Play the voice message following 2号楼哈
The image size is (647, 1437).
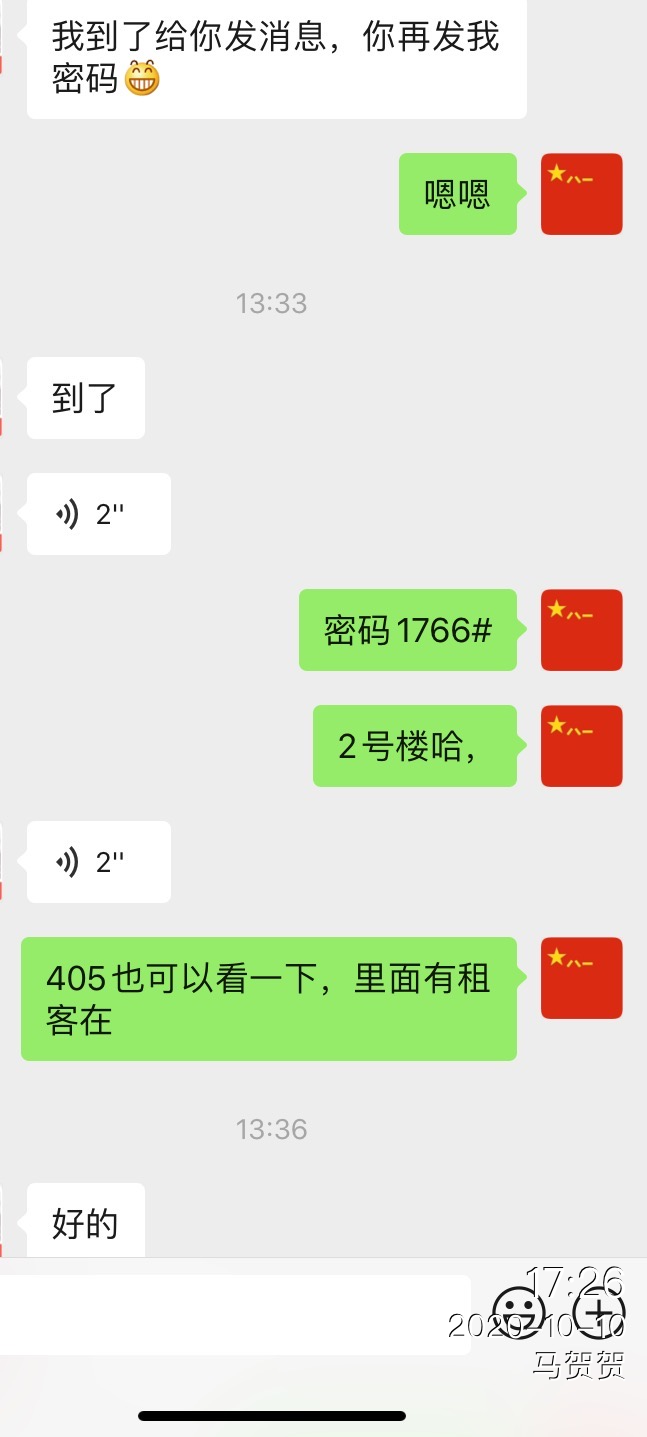click(98, 862)
